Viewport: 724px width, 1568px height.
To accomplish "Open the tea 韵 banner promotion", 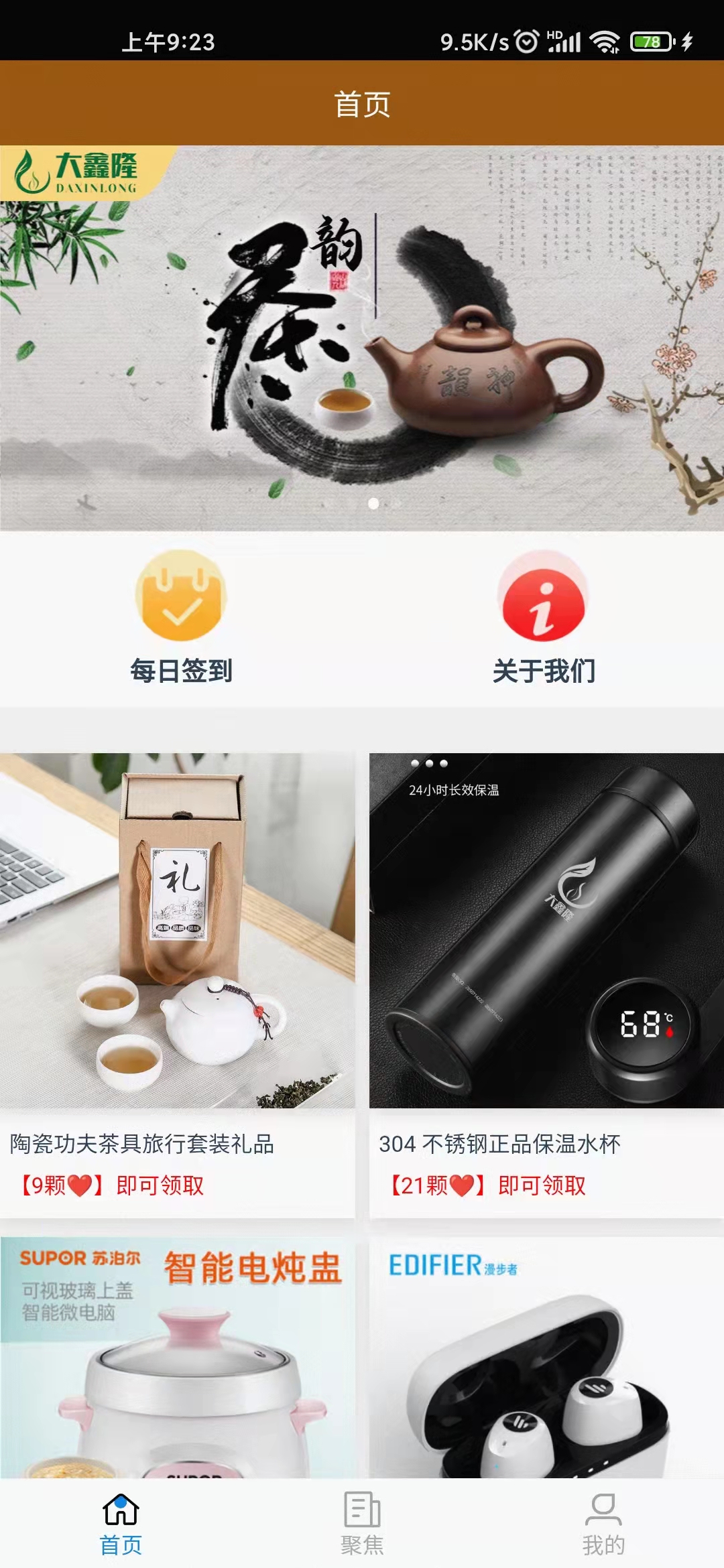I will pyautogui.click(x=362, y=338).
